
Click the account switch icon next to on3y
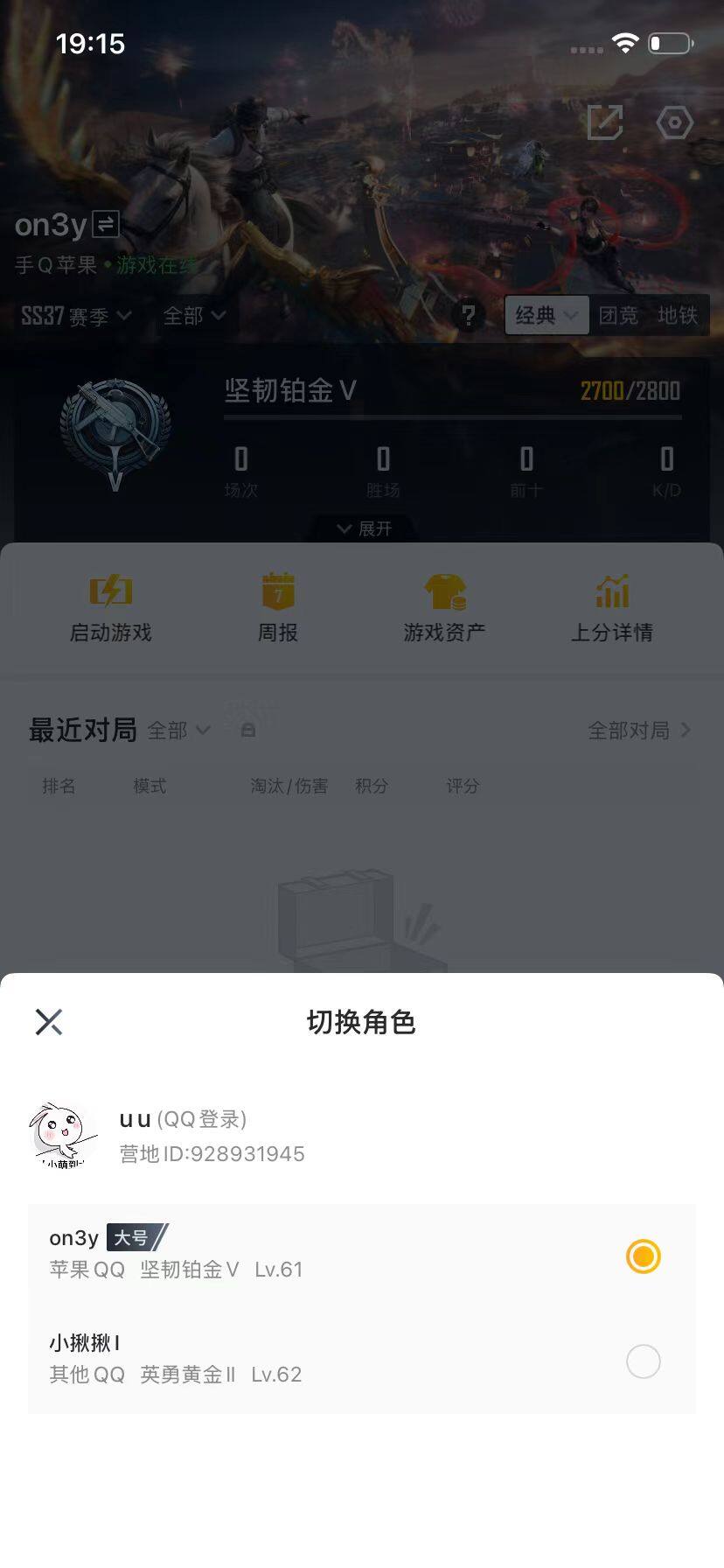coord(105,225)
